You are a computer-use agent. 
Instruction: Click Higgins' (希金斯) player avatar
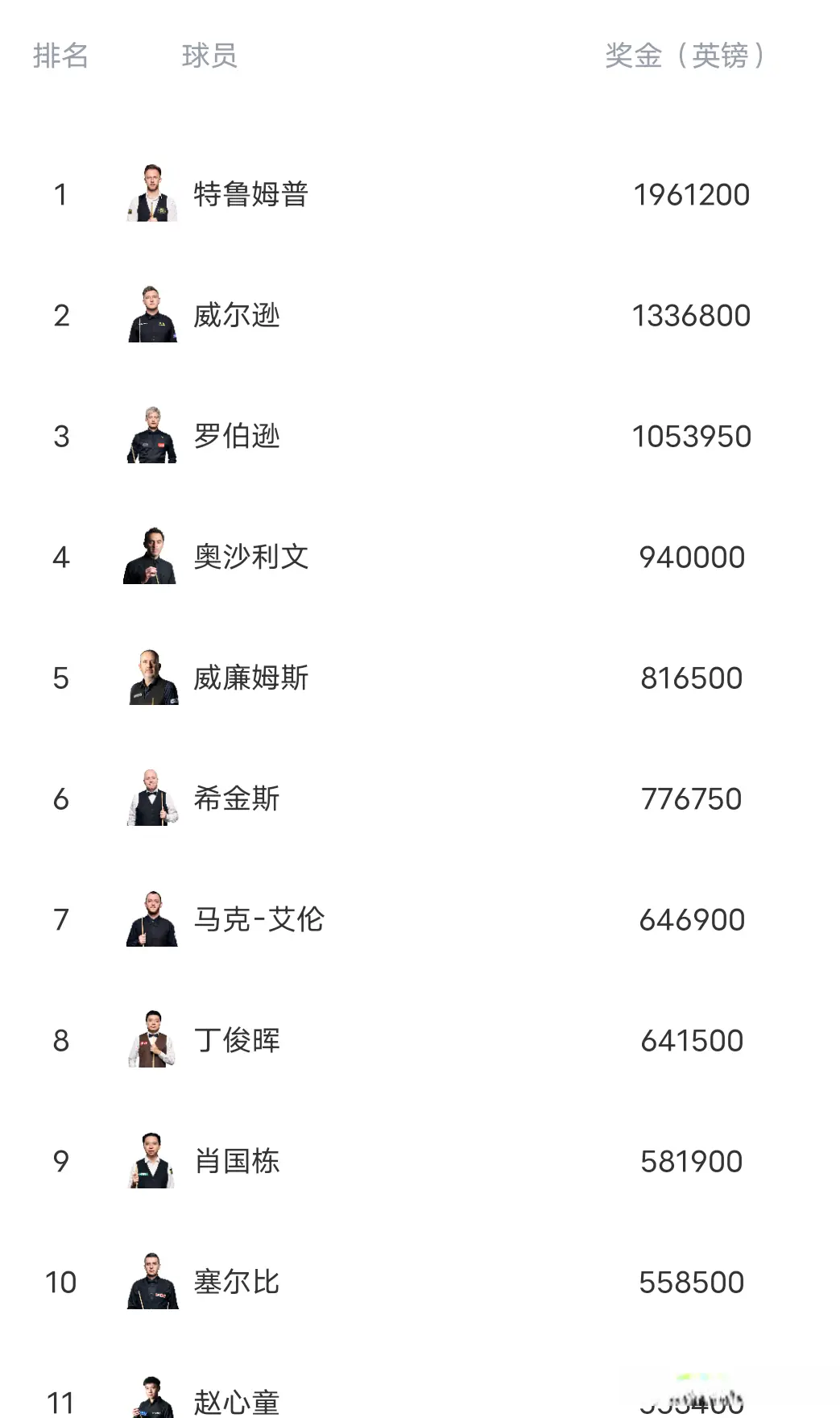(150, 798)
